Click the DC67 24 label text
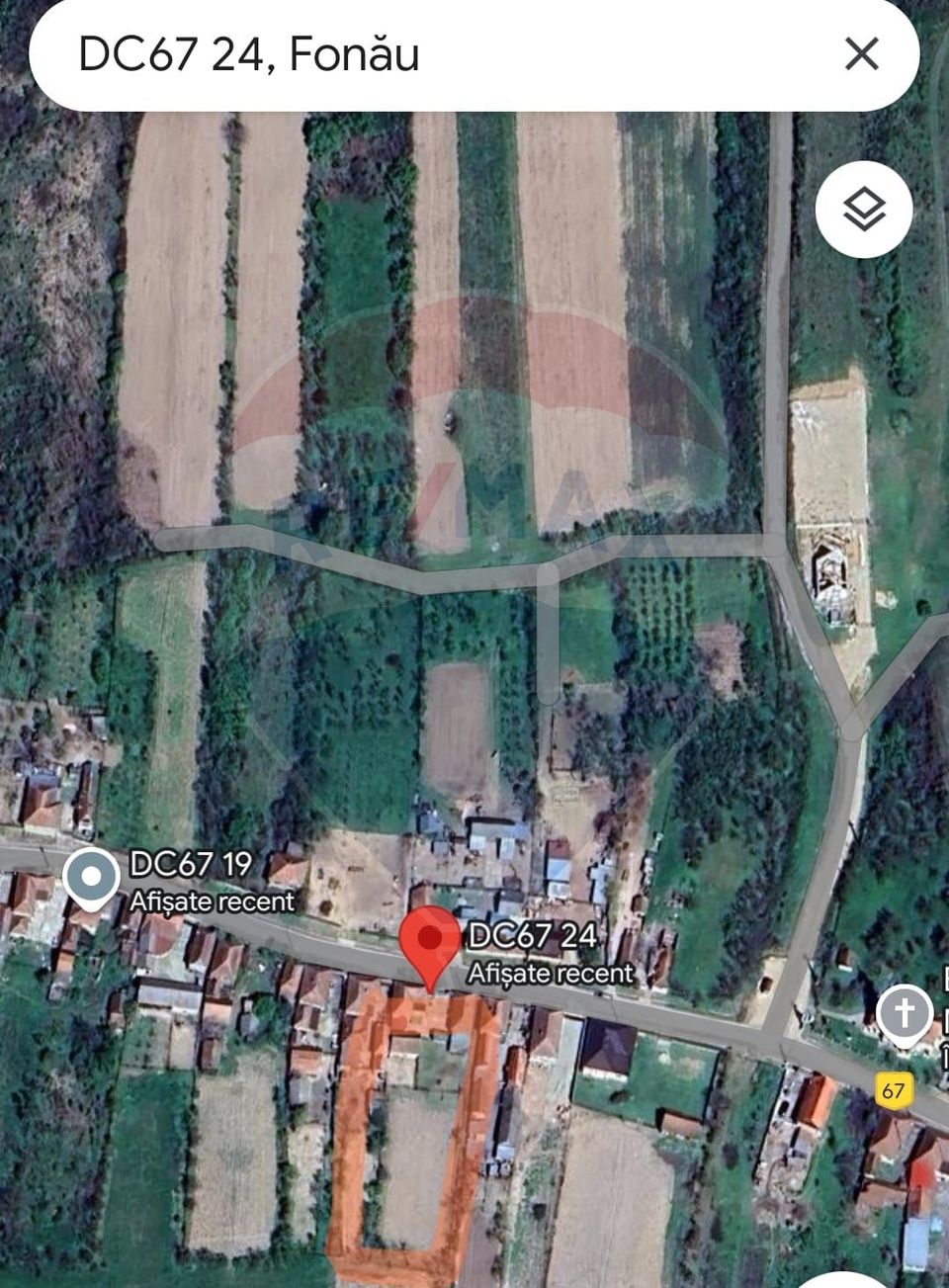Screen dimensions: 949x1288 pos(535,935)
